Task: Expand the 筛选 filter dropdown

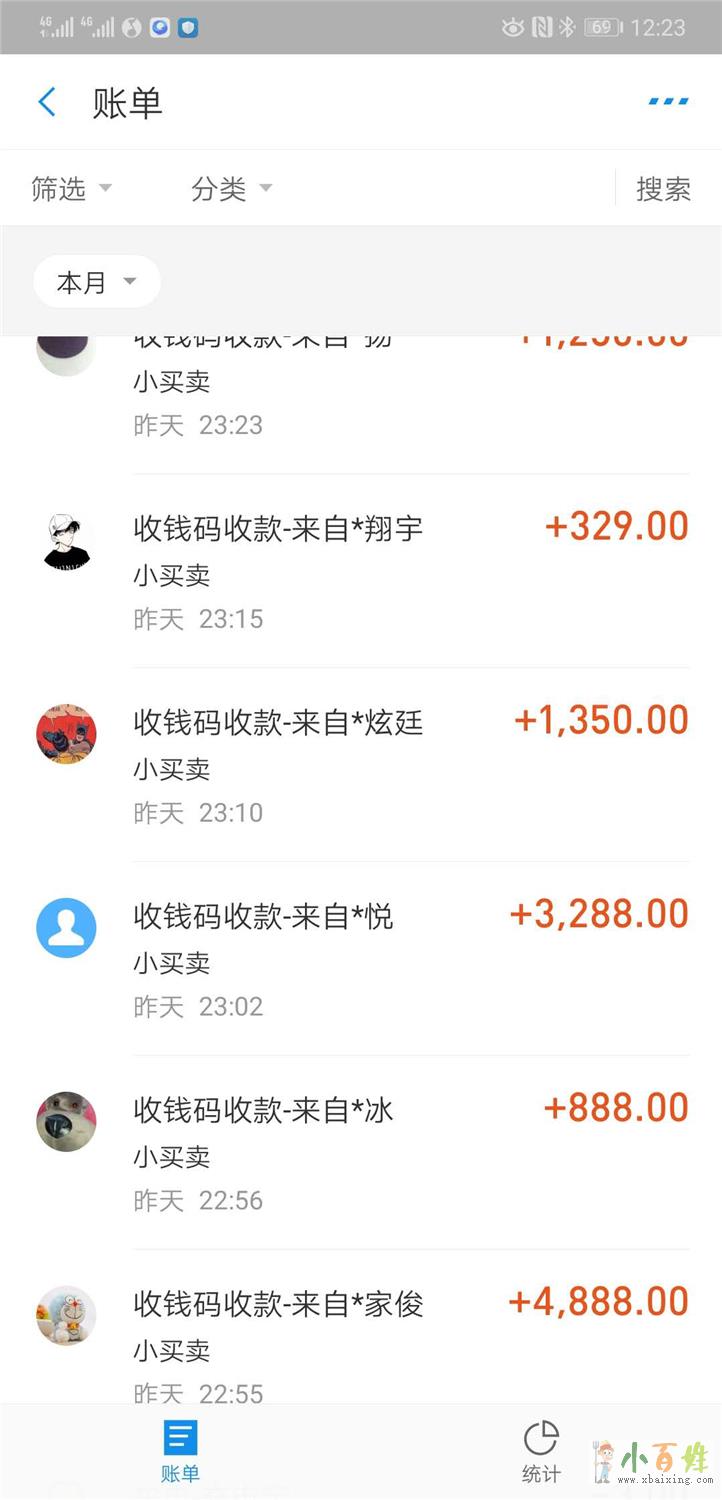Action: (x=71, y=189)
